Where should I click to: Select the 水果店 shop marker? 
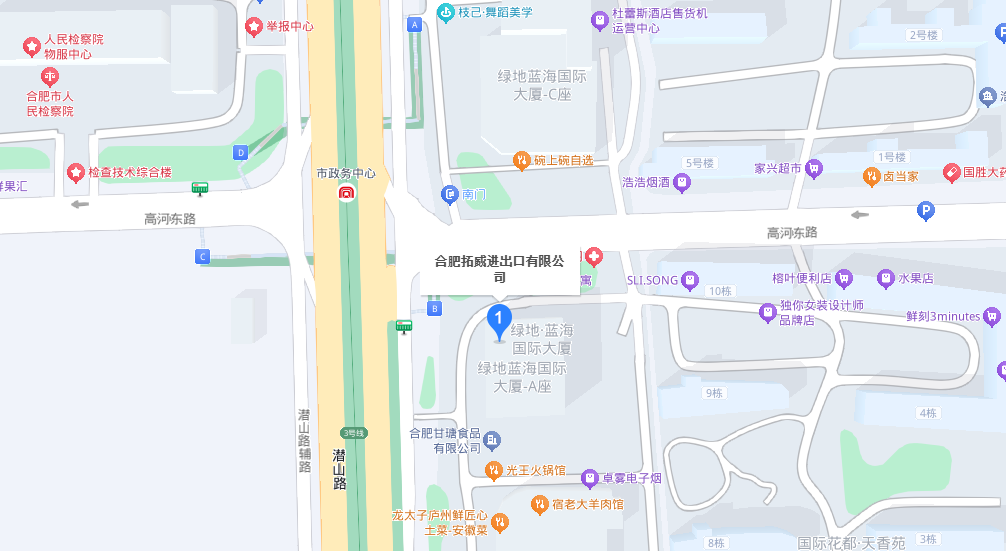click(x=885, y=278)
